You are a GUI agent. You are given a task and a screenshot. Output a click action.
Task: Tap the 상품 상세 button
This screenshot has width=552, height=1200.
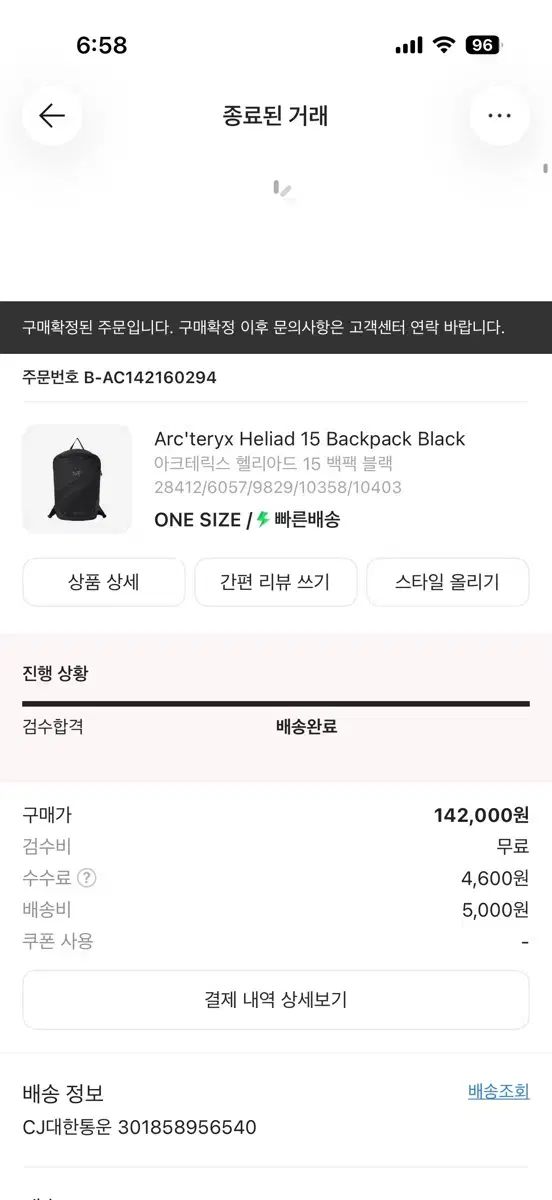pyautogui.click(x=104, y=582)
